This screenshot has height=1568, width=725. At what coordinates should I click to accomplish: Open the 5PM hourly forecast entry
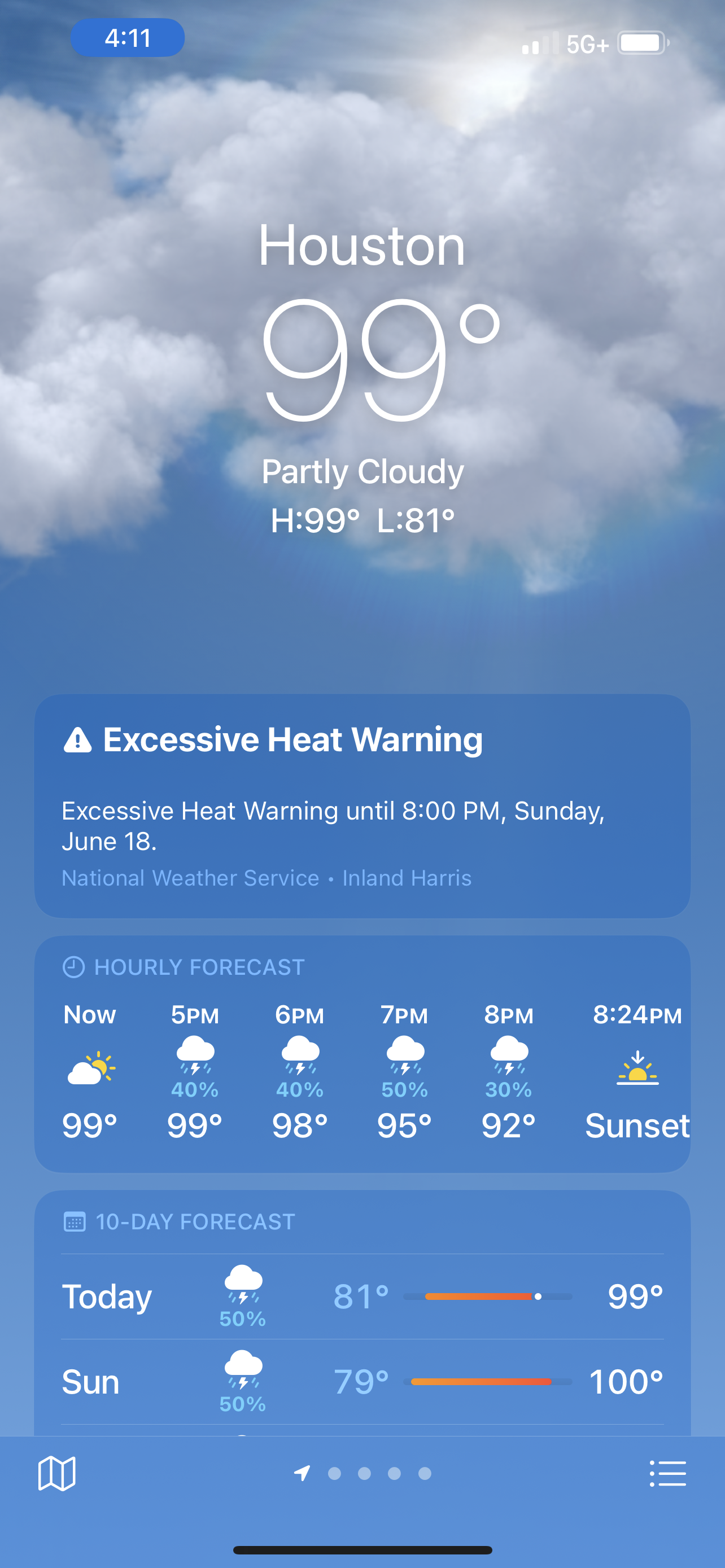pyautogui.click(x=195, y=1070)
